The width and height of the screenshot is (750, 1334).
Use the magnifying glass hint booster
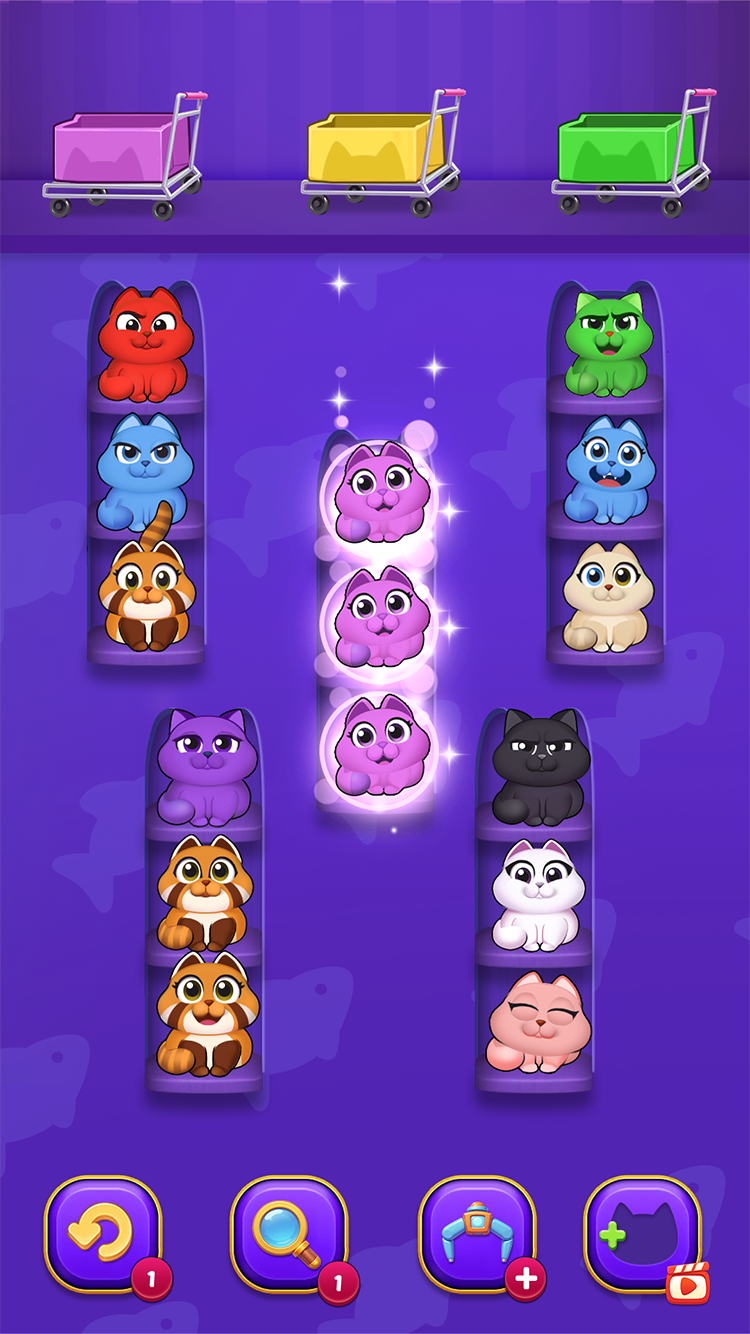(x=289, y=1234)
